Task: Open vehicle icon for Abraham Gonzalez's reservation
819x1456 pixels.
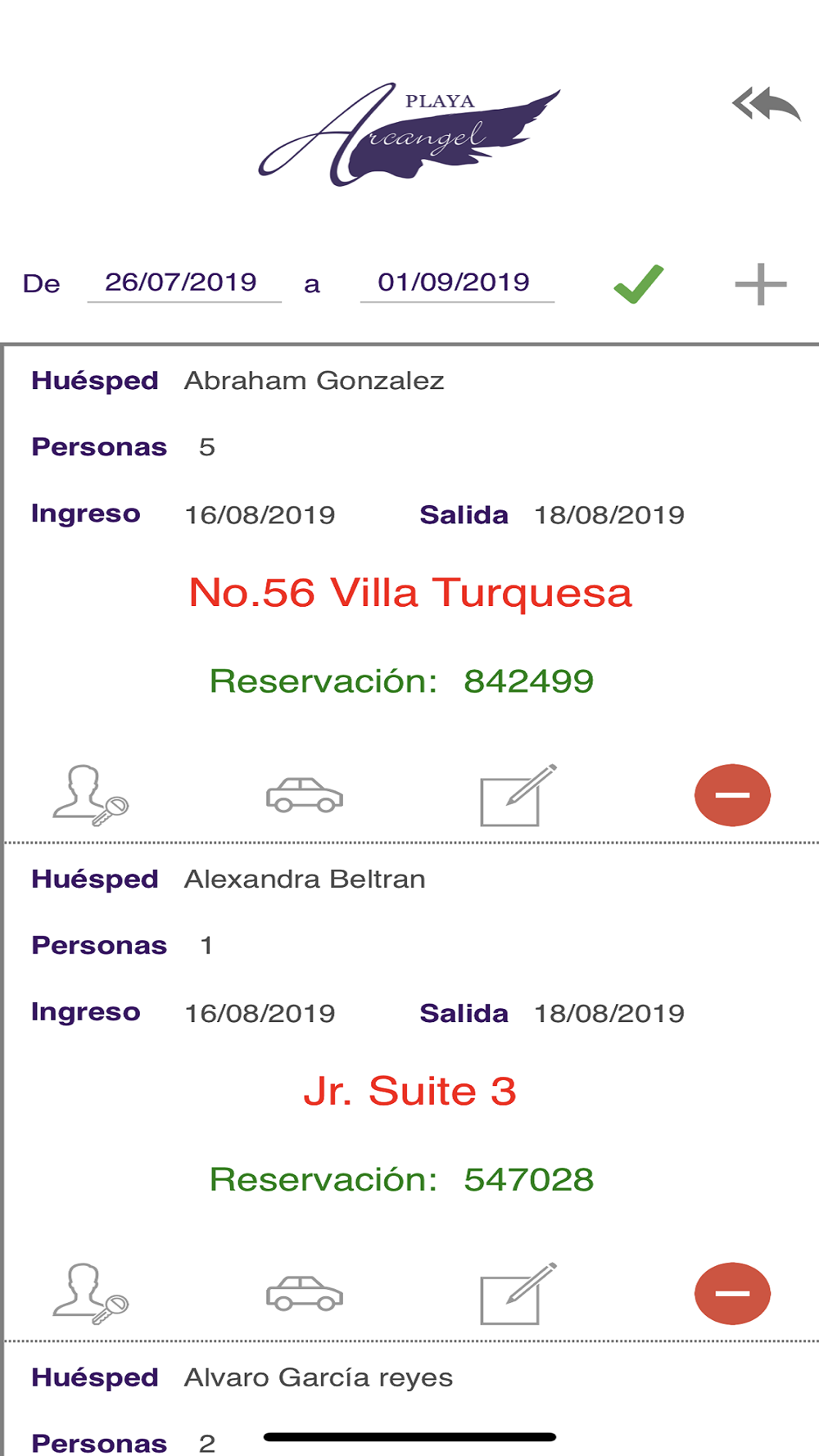Action: pos(305,794)
